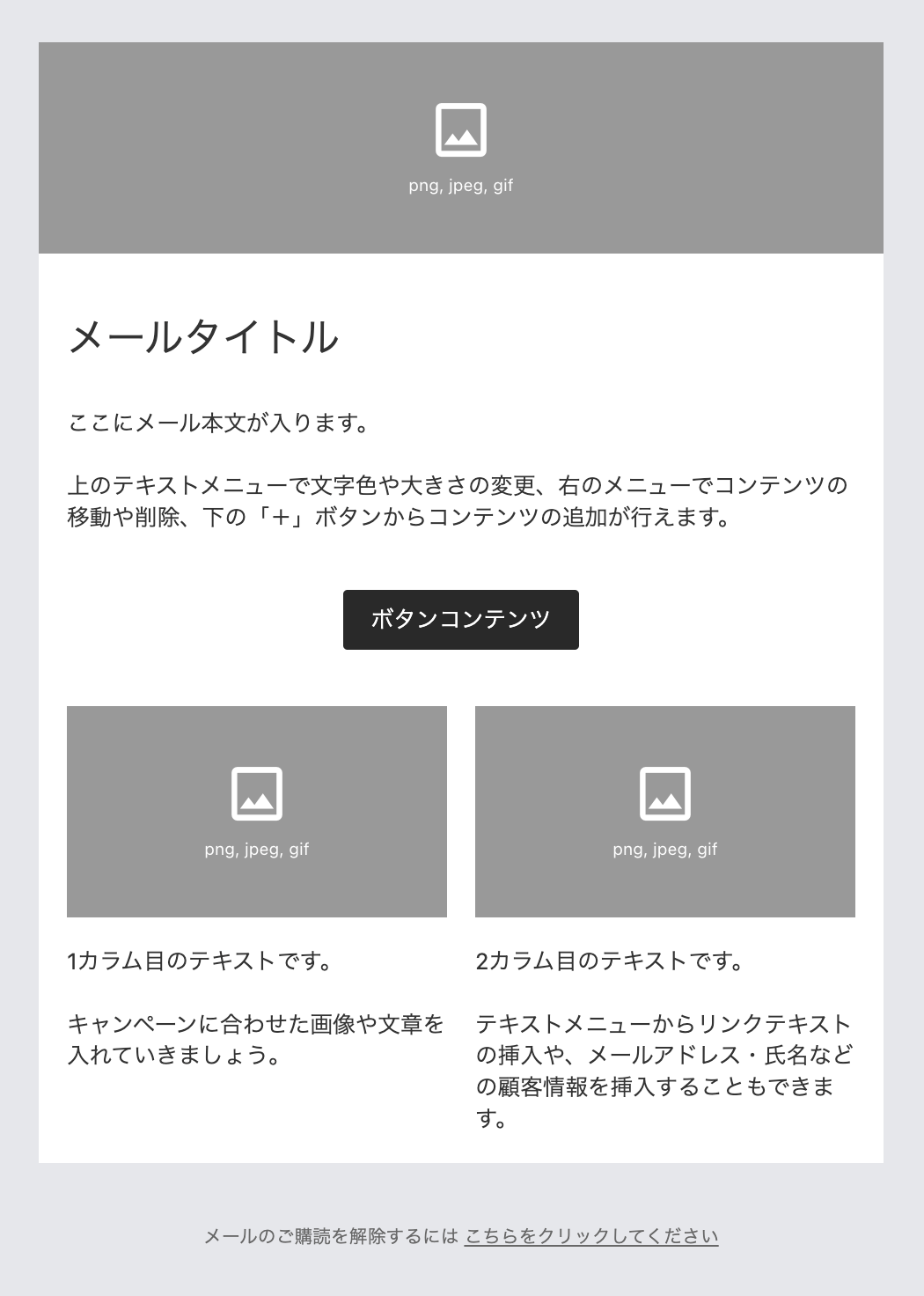Select the white picture frame icon at top
The height and width of the screenshot is (1296, 924).
click(461, 129)
